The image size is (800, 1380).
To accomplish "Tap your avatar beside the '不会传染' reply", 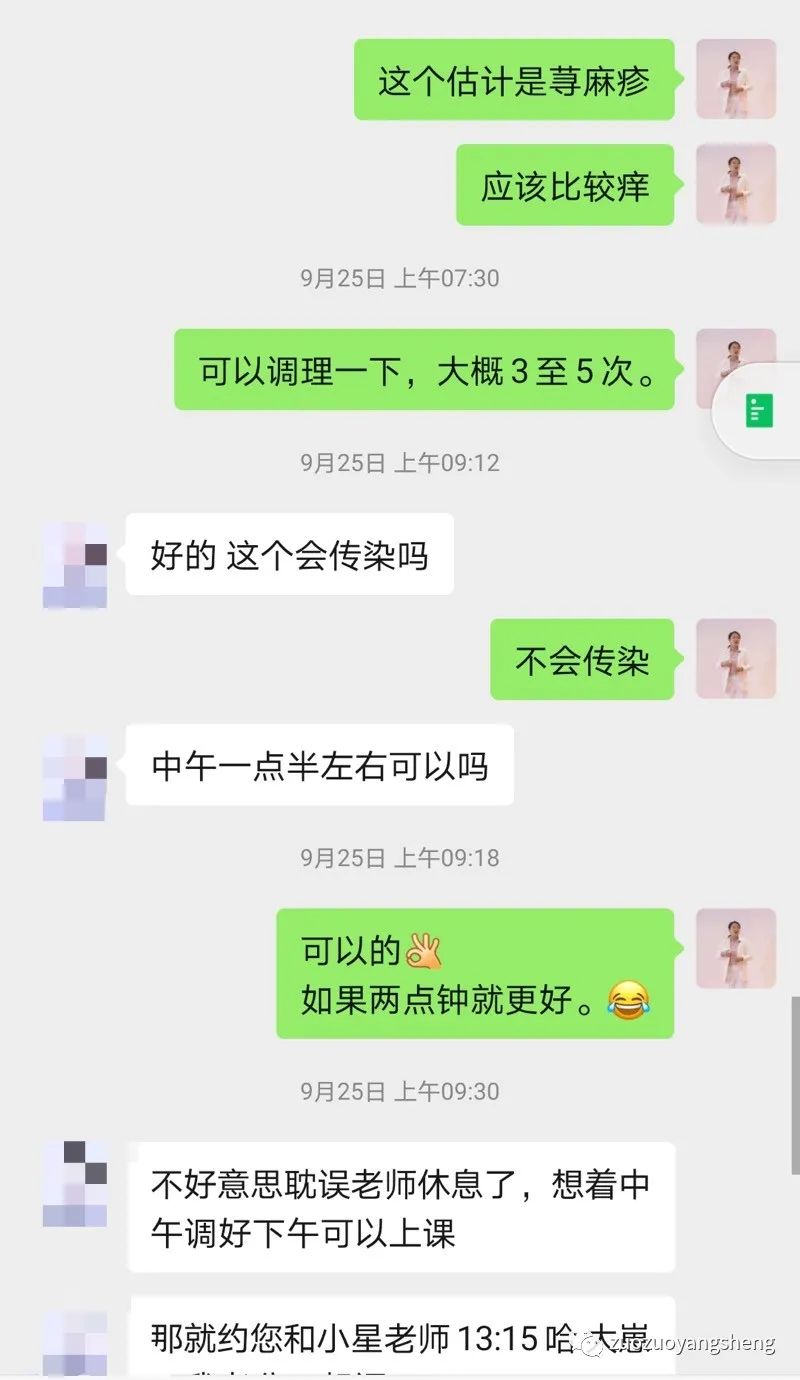I will (736, 658).
